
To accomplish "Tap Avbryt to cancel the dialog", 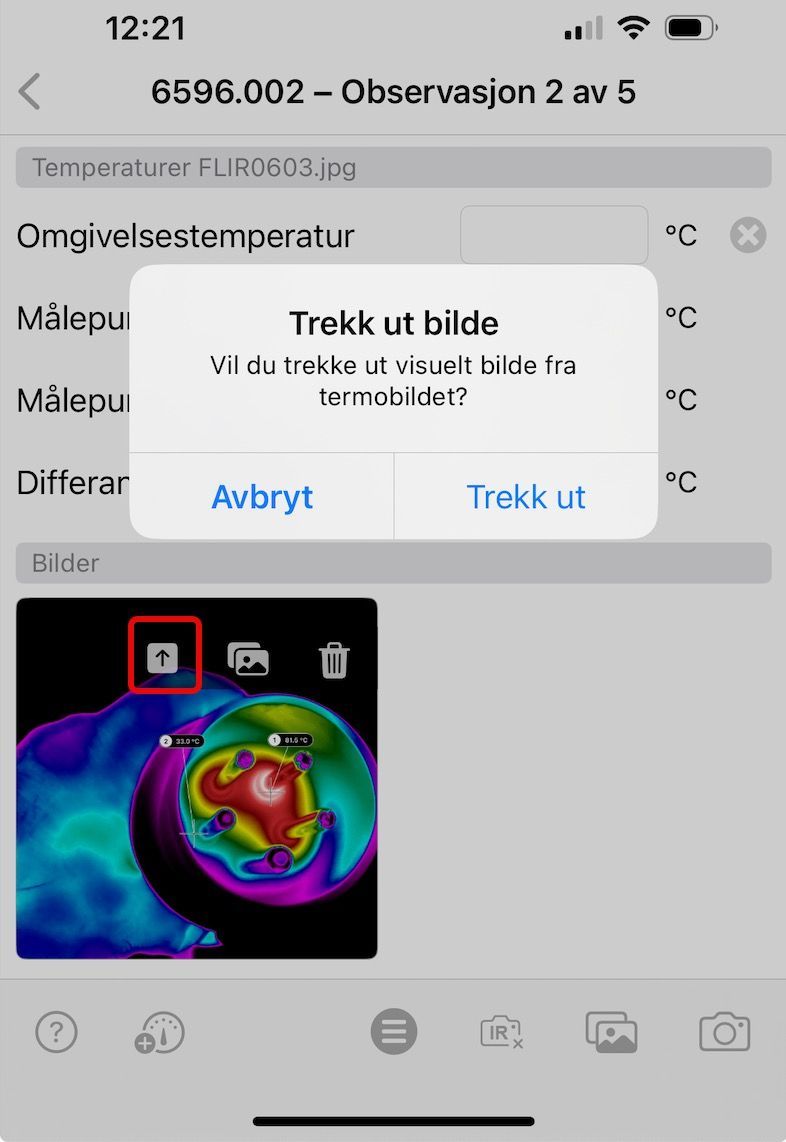I will [x=262, y=497].
